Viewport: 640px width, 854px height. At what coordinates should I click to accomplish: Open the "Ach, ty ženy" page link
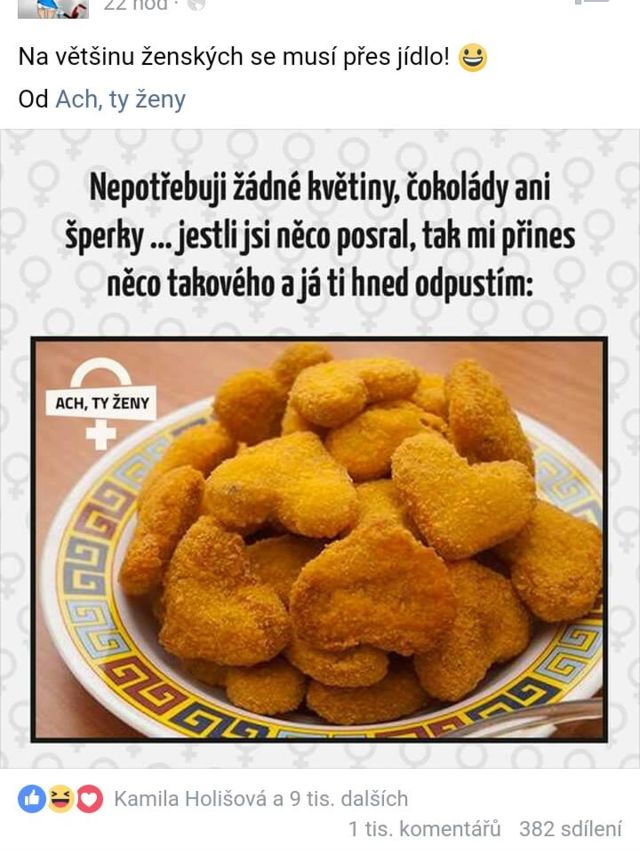(120, 100)
